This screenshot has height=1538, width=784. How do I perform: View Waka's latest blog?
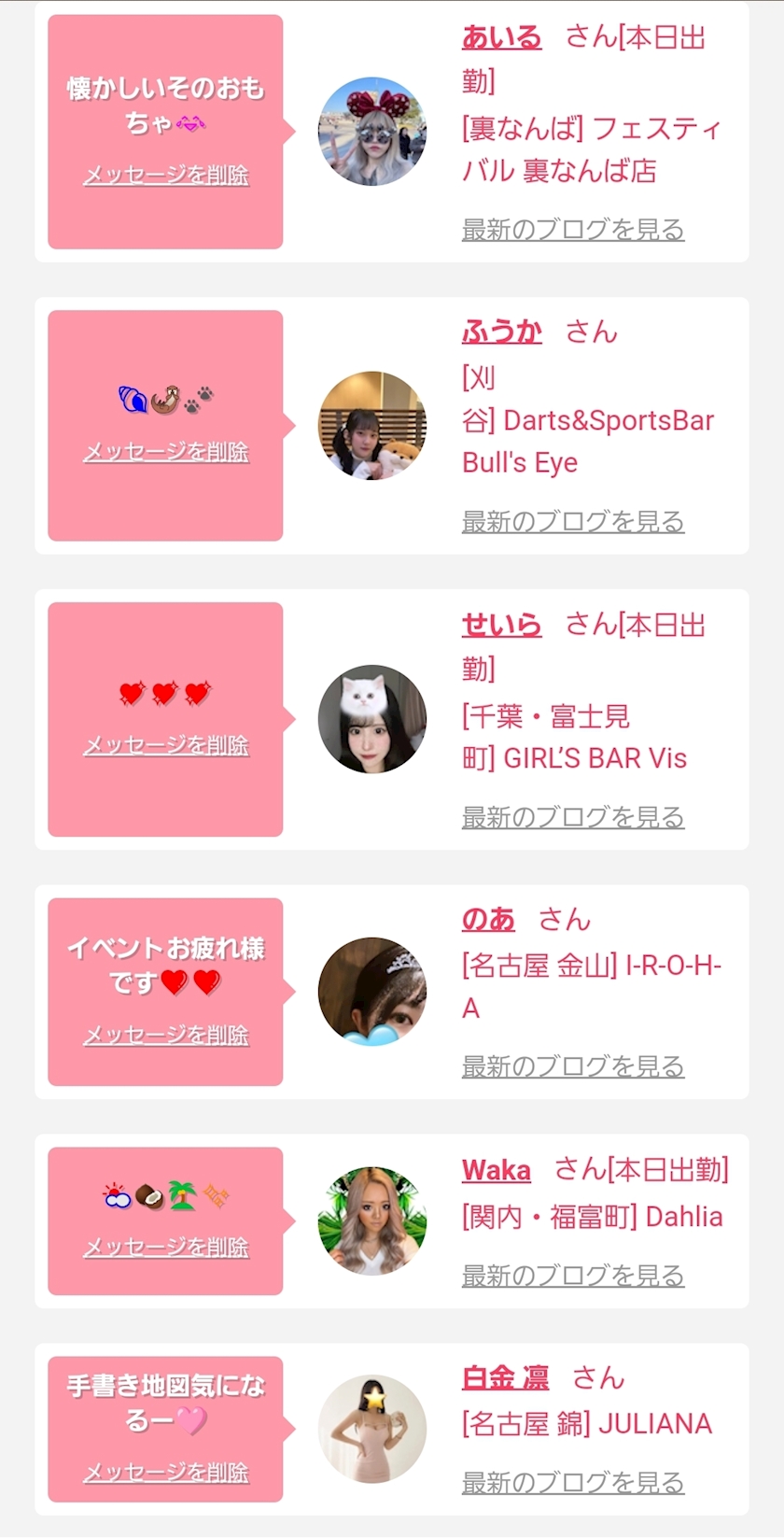[573, 1276]
